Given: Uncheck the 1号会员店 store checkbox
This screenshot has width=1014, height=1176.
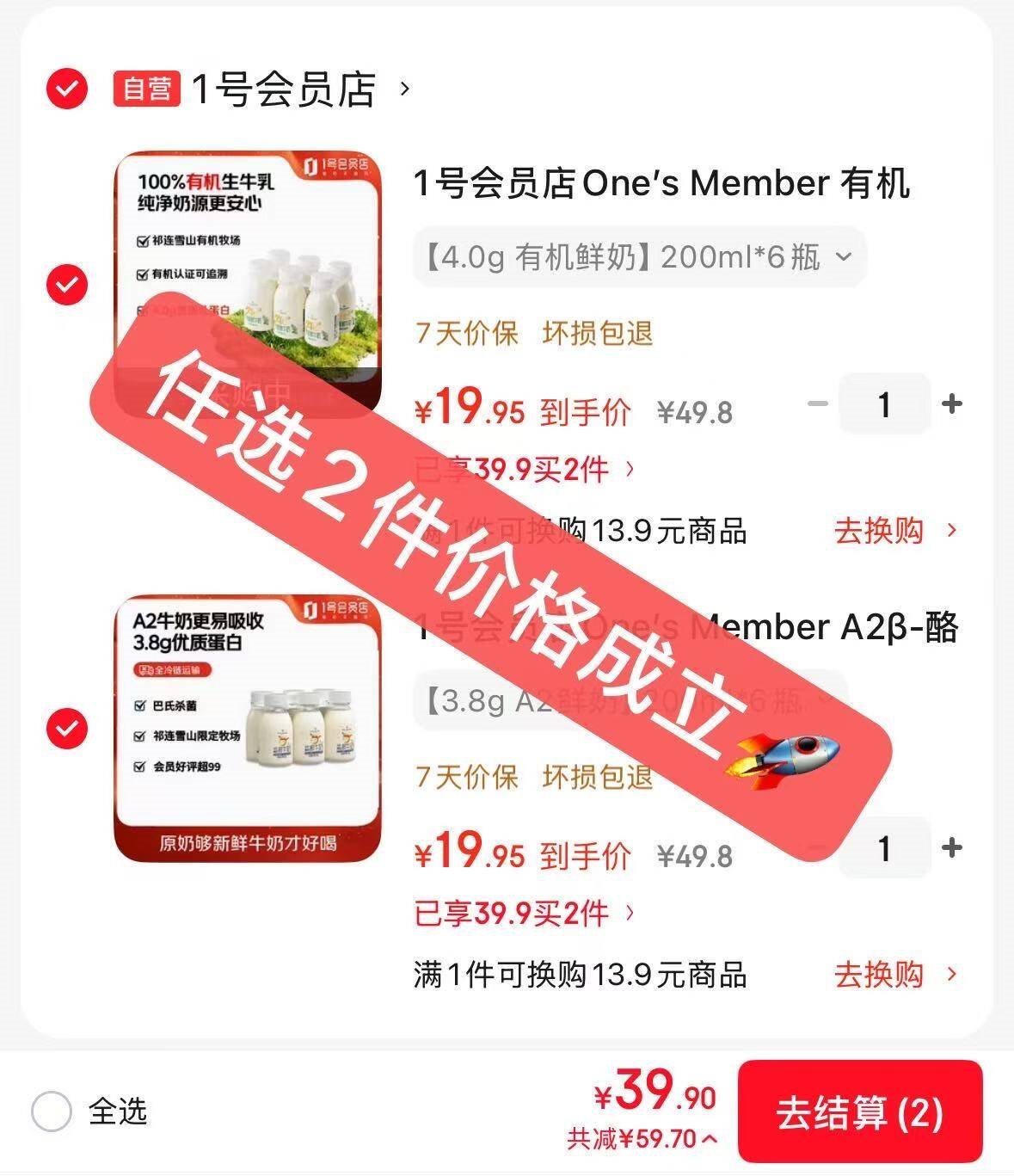Looking at the screenshot, I should click(67, 88).
